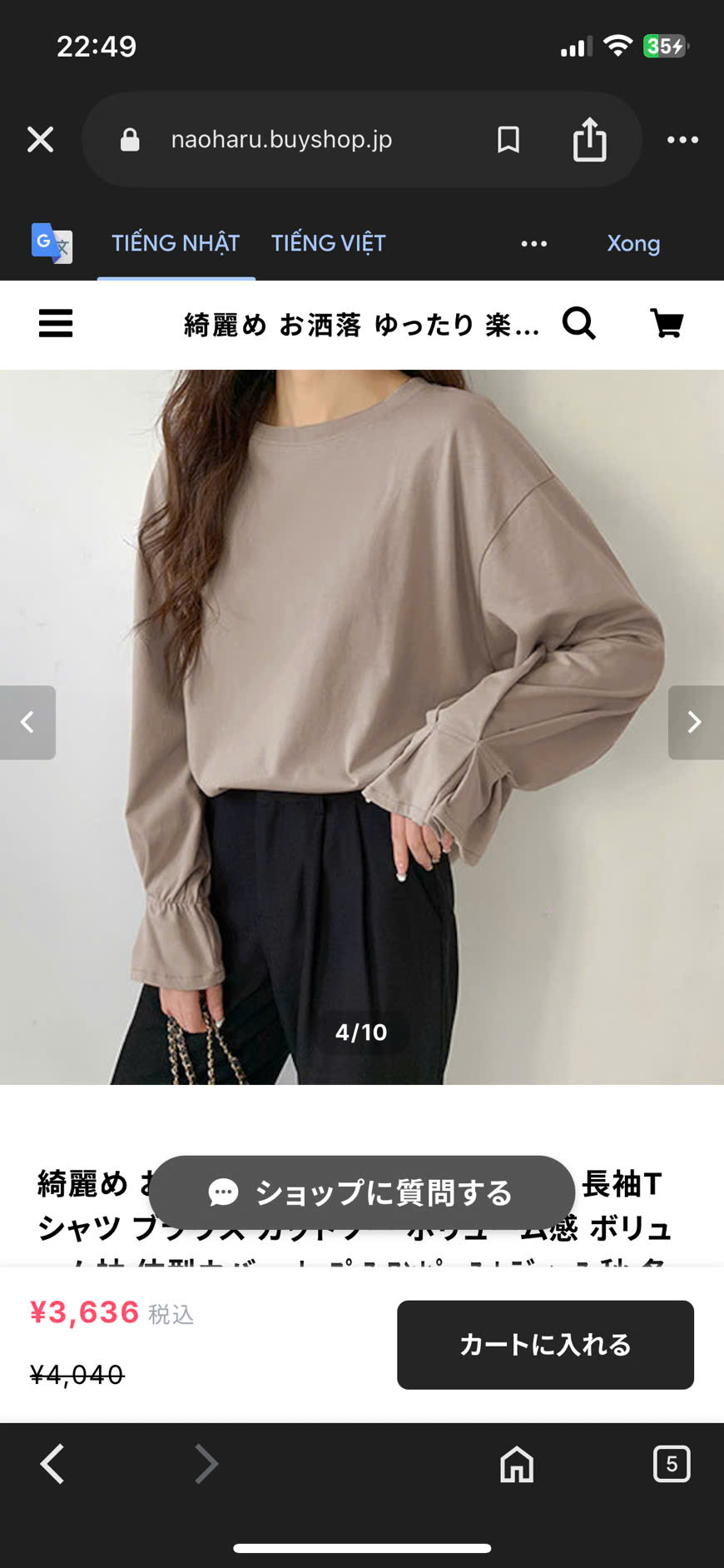Show the next product photo
The width and height of the screenshot is (724, 1568).
tap(695, 722)
